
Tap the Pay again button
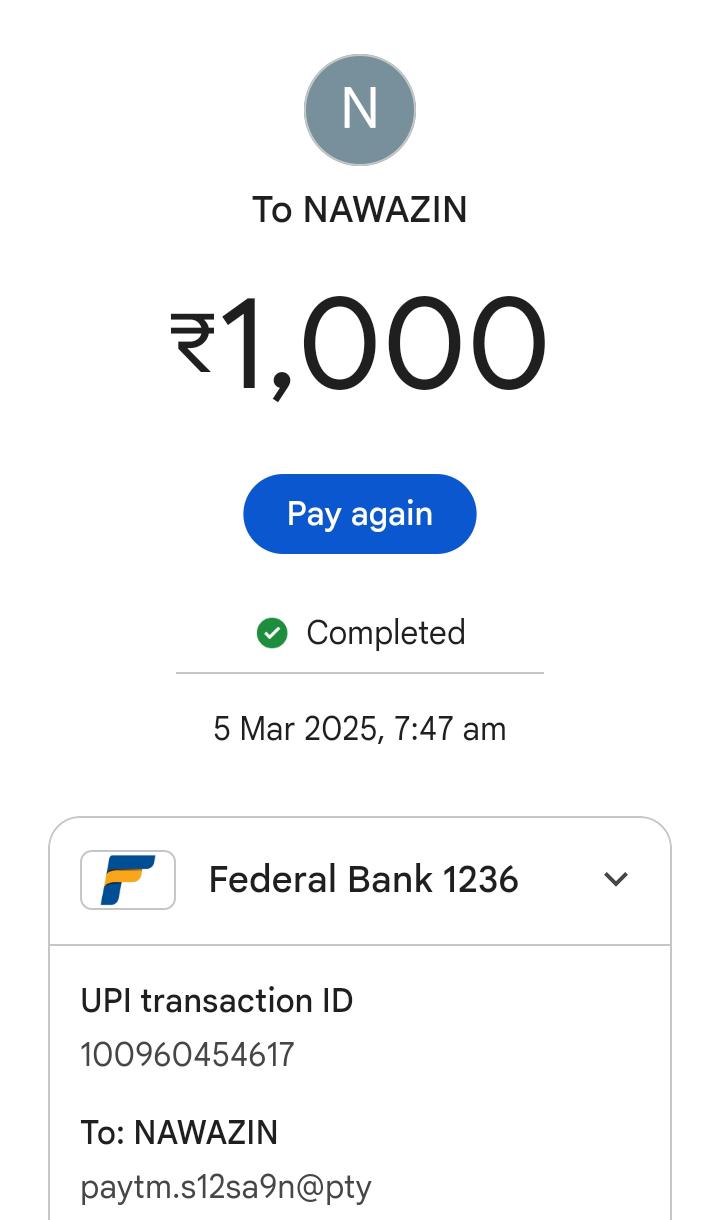(x=359, y=514)
